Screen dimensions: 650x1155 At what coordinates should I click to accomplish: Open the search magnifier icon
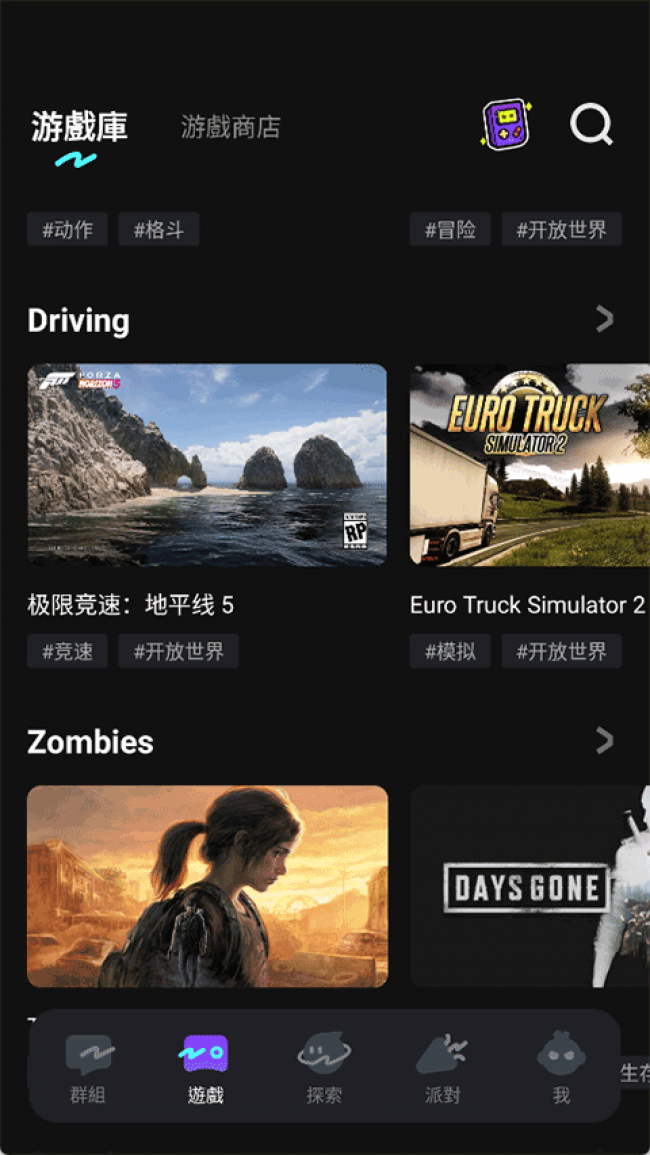tap(591, 126)
